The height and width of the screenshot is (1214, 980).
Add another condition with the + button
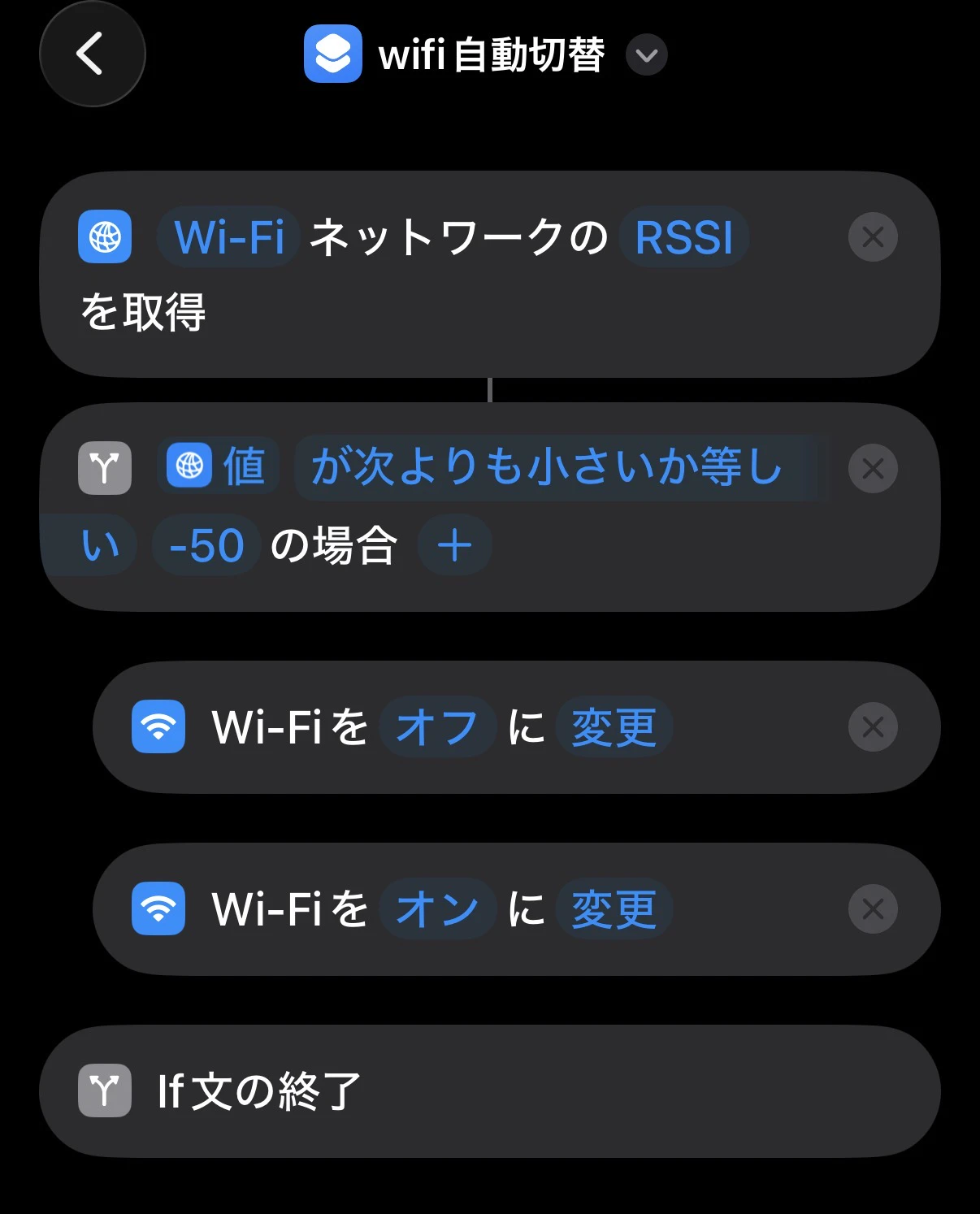coord(454,545)
